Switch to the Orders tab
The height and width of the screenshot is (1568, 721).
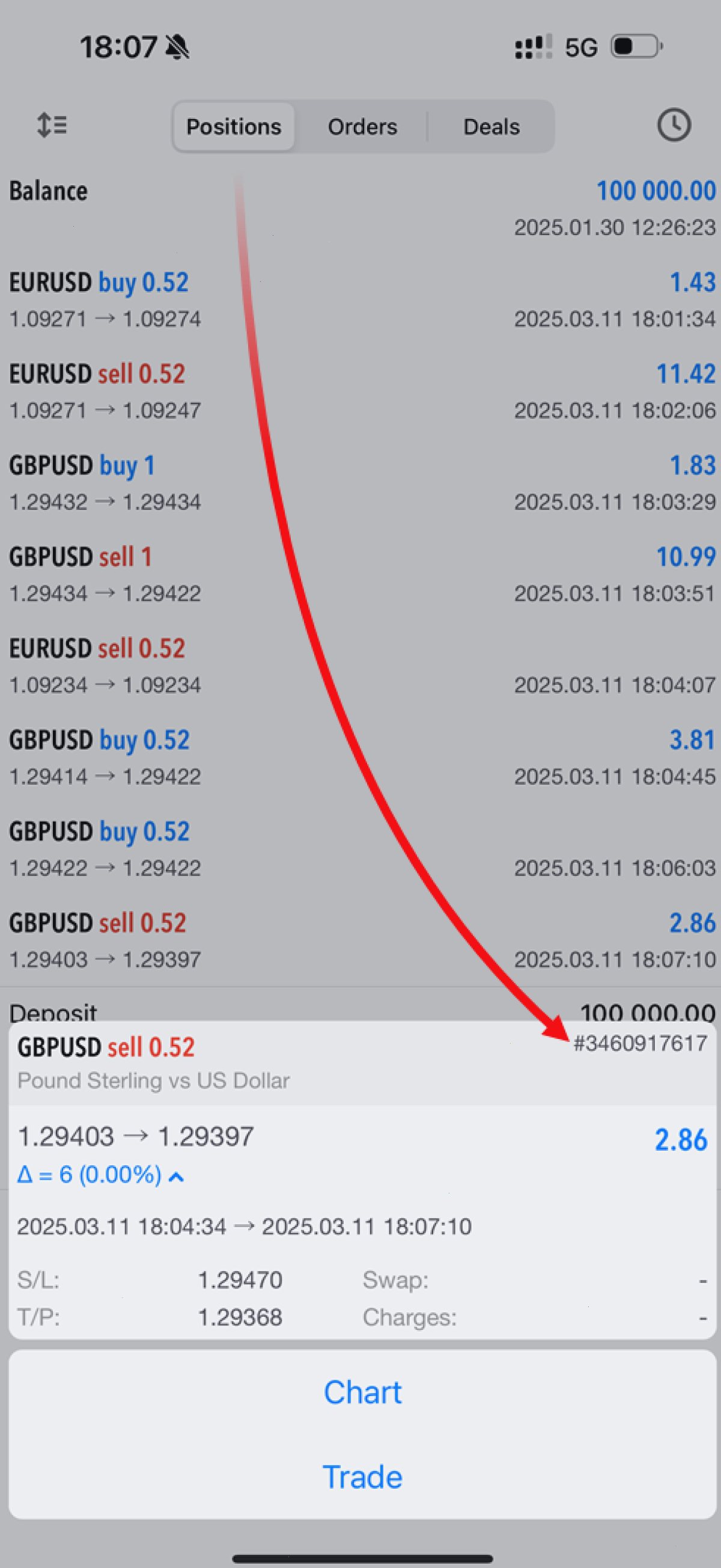363,127
